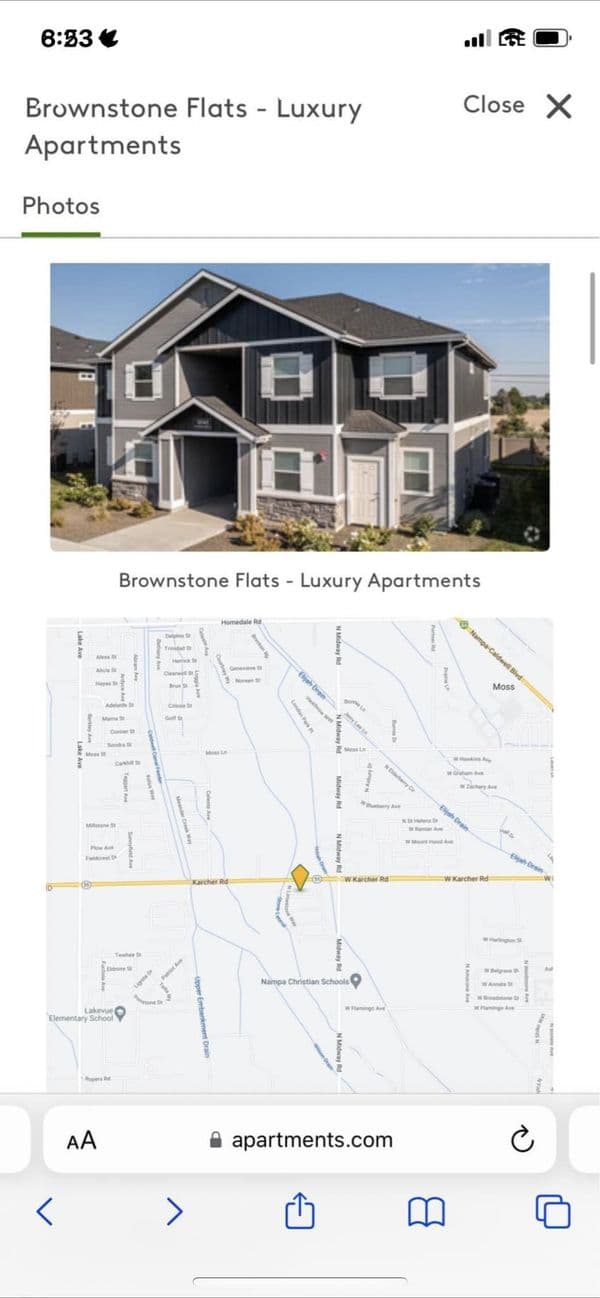Share this page
Viewport: 600px width, 1298px height.
point(300,1212)
